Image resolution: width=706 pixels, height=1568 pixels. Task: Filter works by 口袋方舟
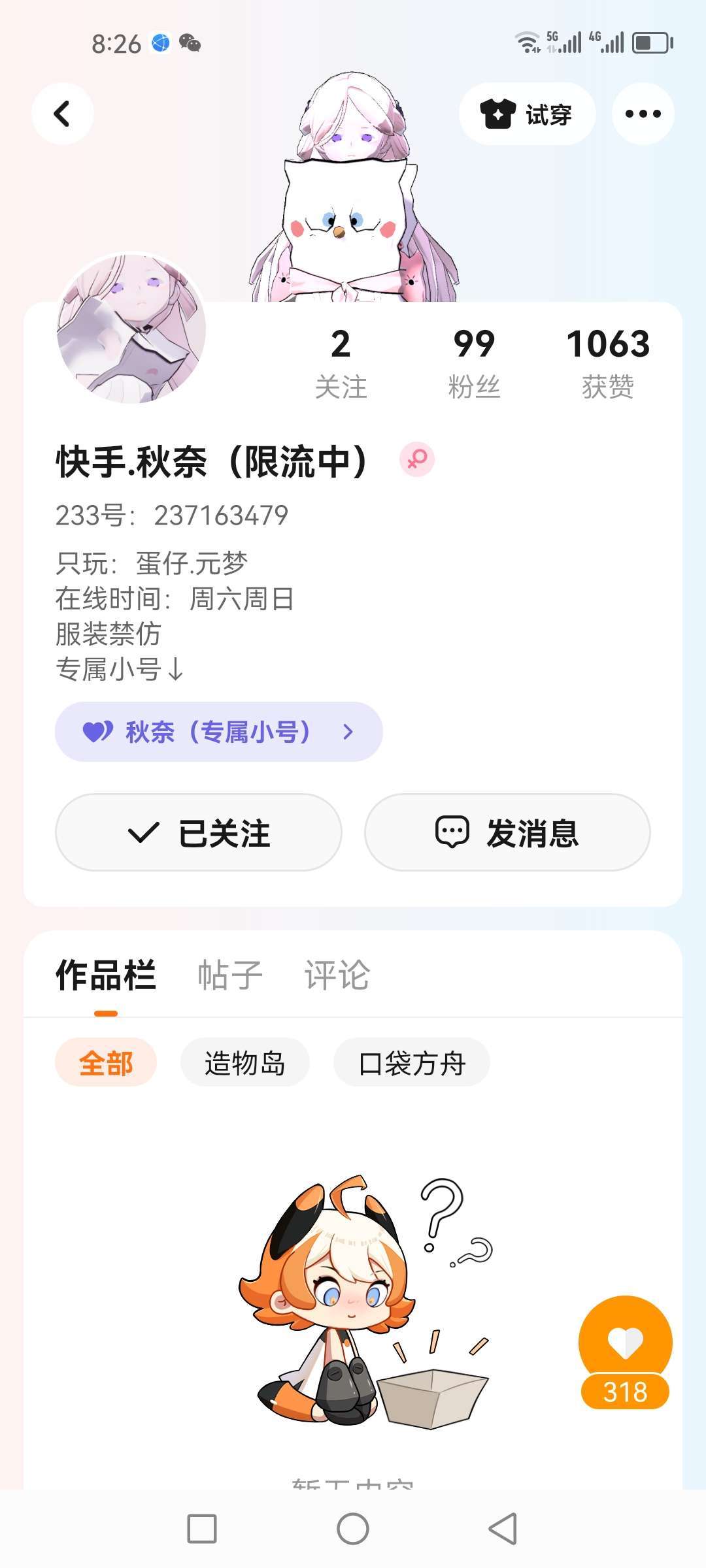pyautogui.click(x=412, y=1062)
